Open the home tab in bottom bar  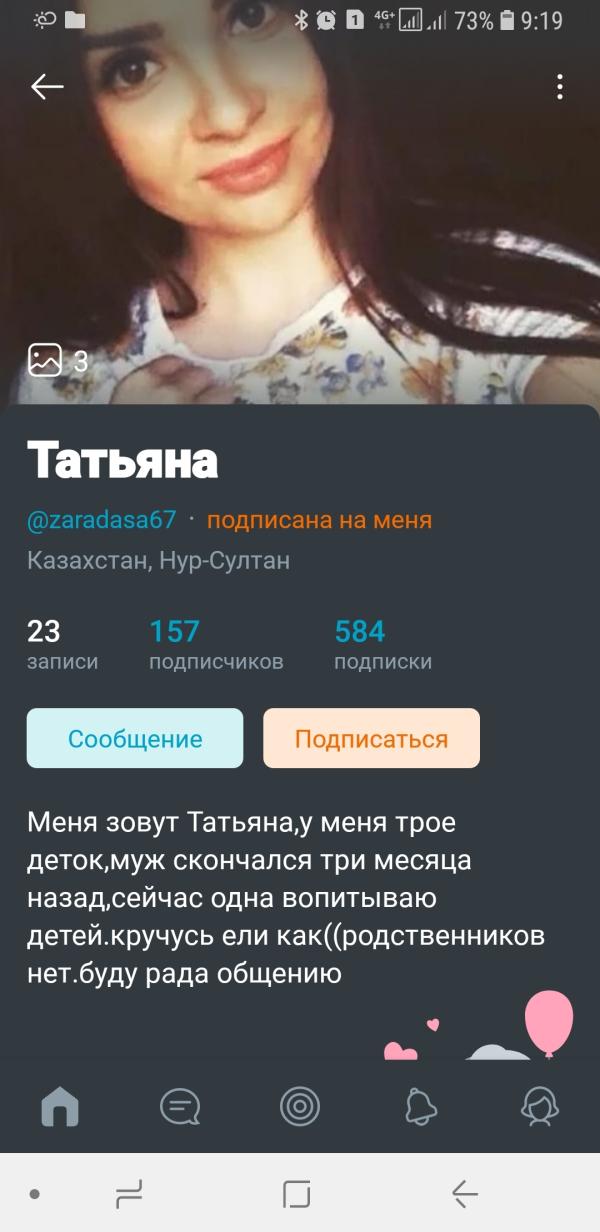tap(59, 1106)
